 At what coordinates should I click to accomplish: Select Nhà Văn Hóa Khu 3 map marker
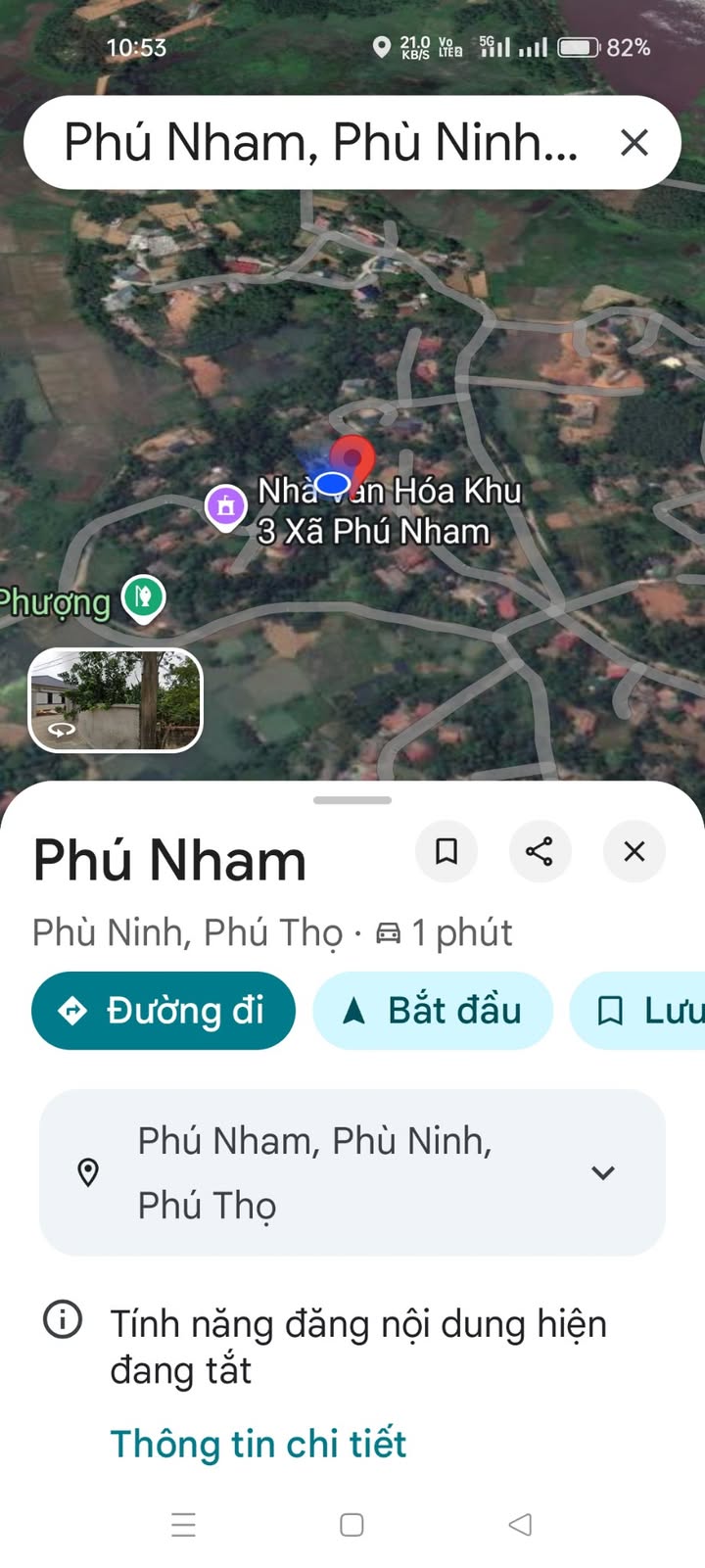pos(226,506)
